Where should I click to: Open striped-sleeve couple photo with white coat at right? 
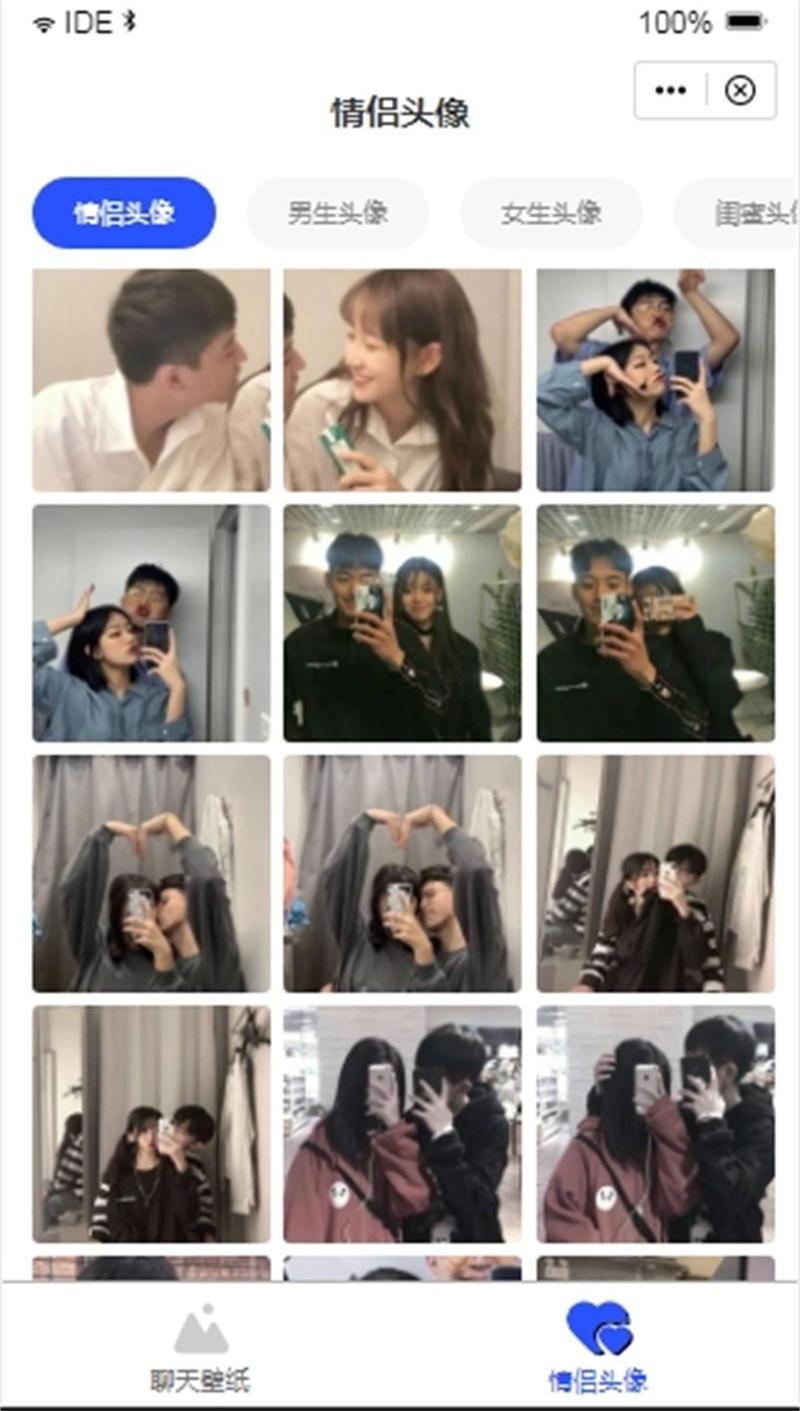655,873
